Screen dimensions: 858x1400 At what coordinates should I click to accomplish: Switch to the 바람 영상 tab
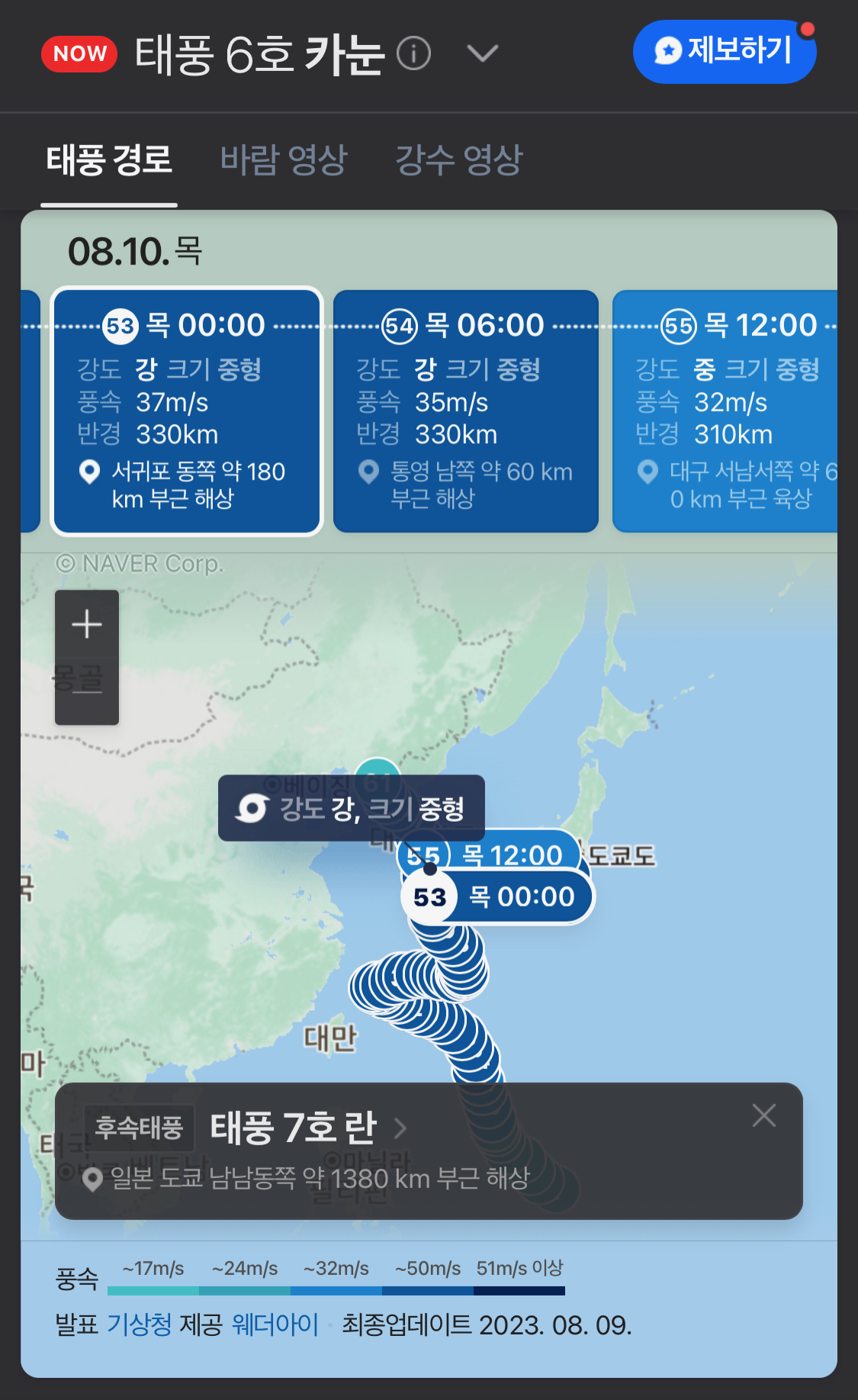point(284,160)
